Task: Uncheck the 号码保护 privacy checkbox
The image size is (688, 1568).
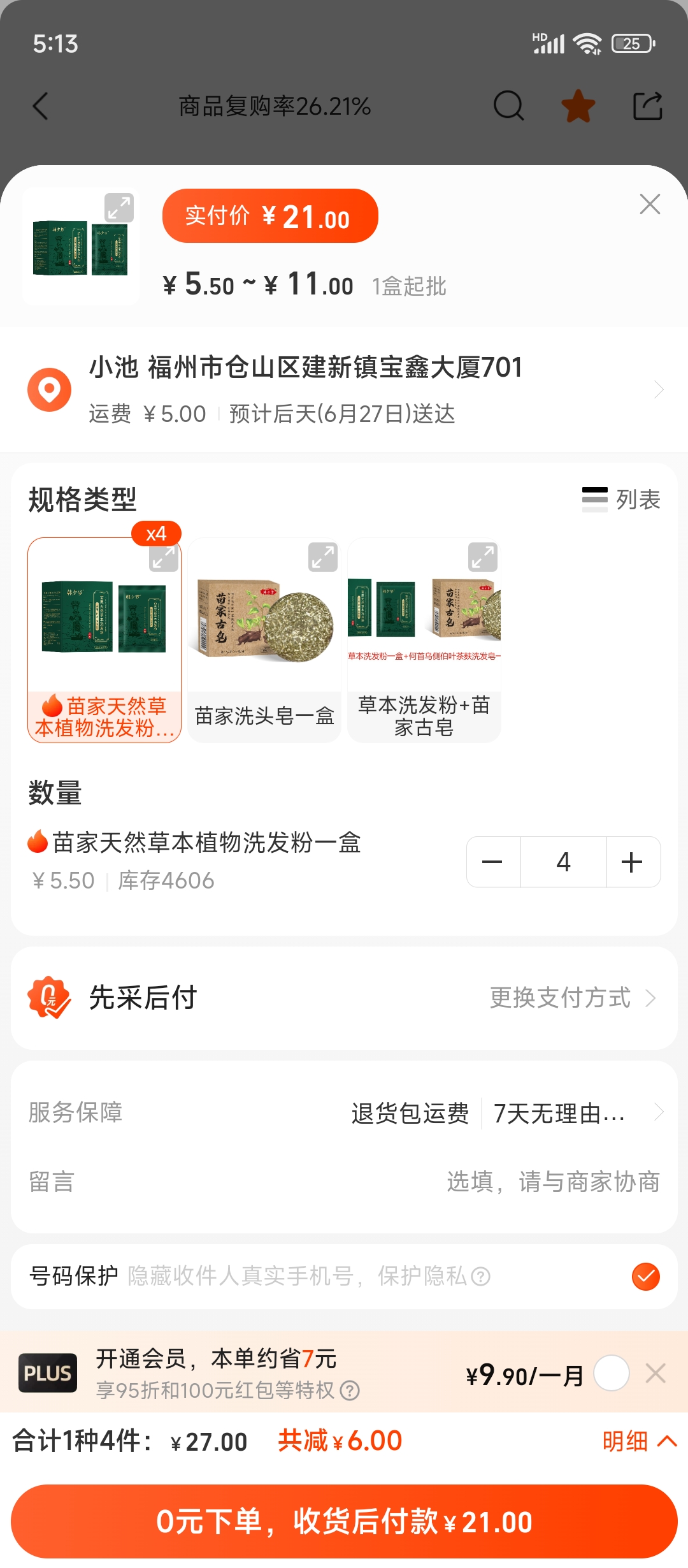Action: [645, 1276]
